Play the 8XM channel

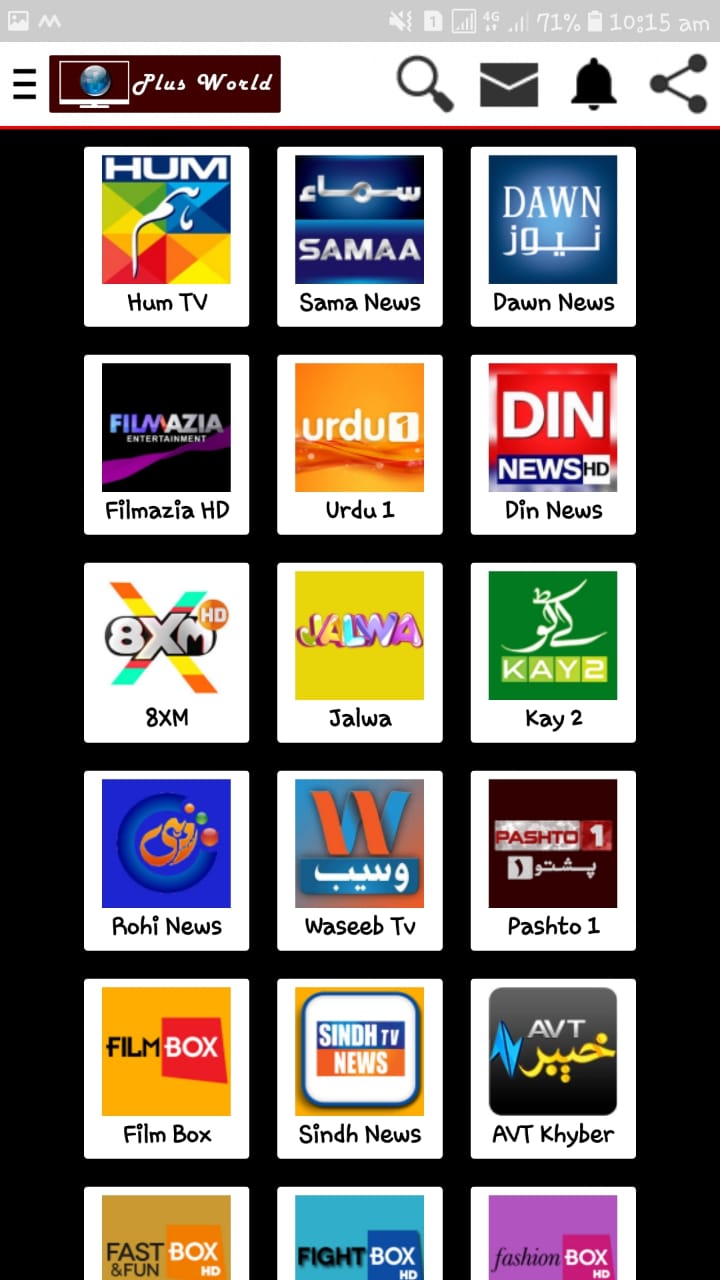point(166,652)
